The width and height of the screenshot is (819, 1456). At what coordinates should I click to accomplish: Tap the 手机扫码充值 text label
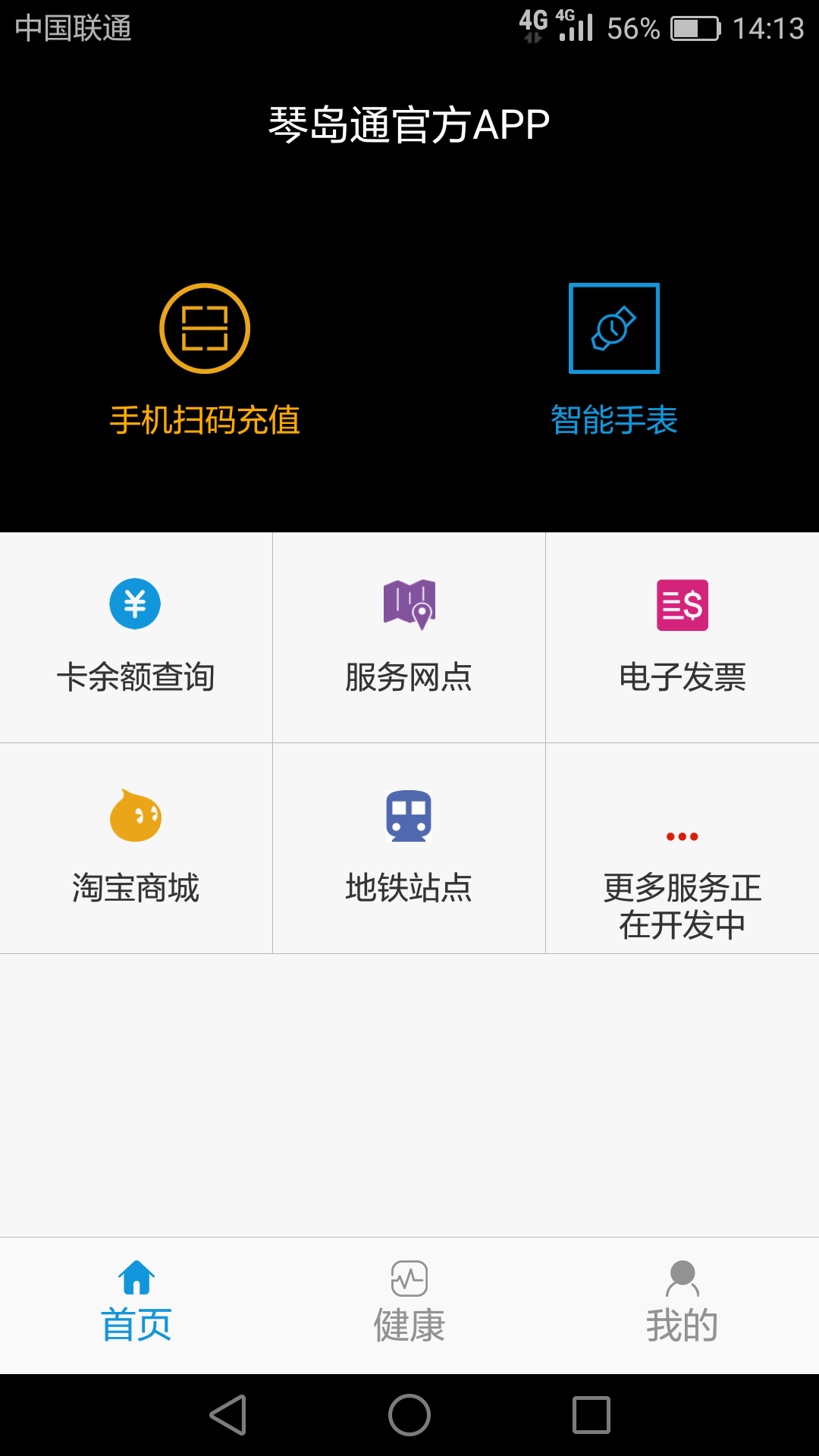(205, 419)
